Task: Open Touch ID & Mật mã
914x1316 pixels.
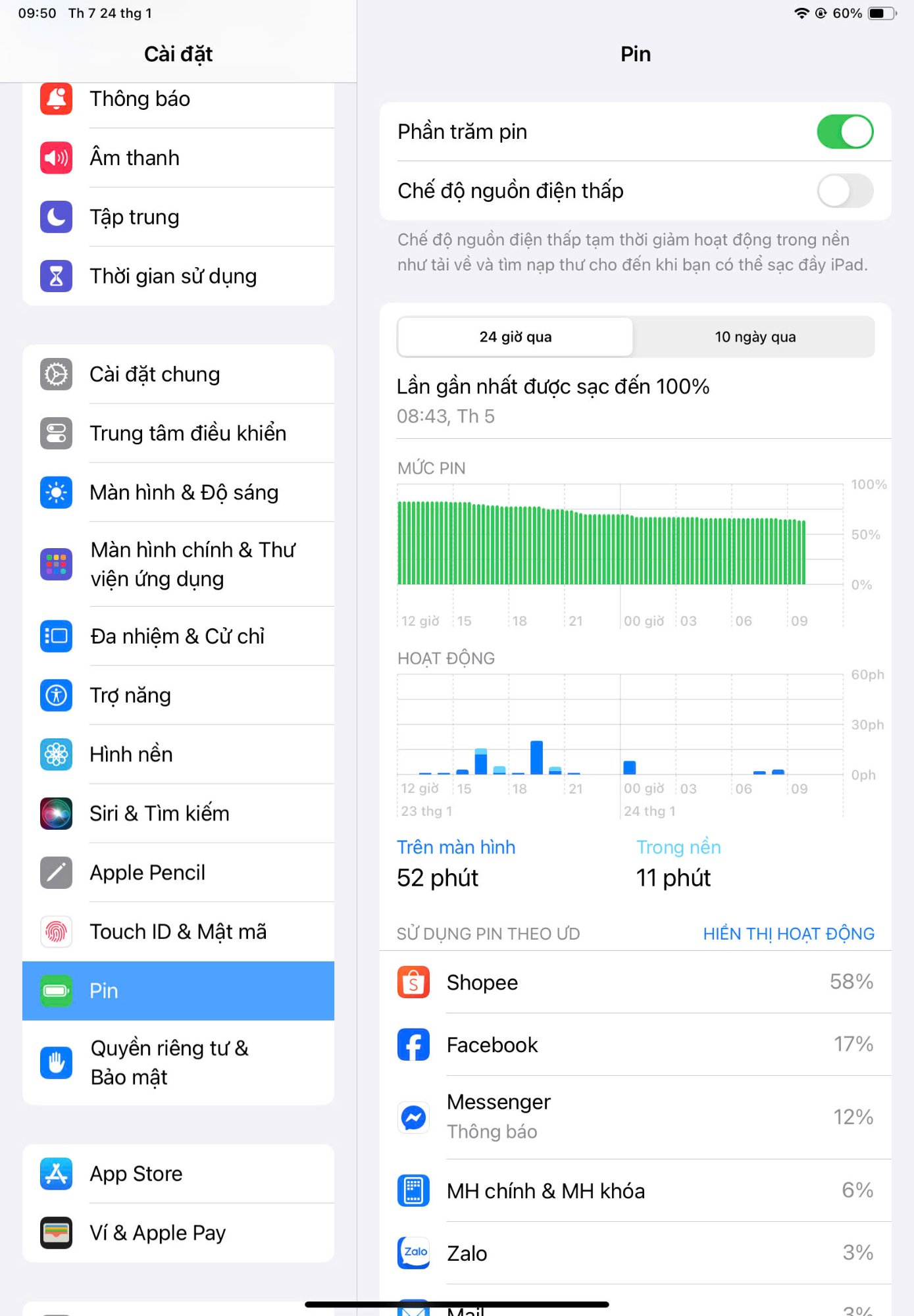Action: [178, 932]
